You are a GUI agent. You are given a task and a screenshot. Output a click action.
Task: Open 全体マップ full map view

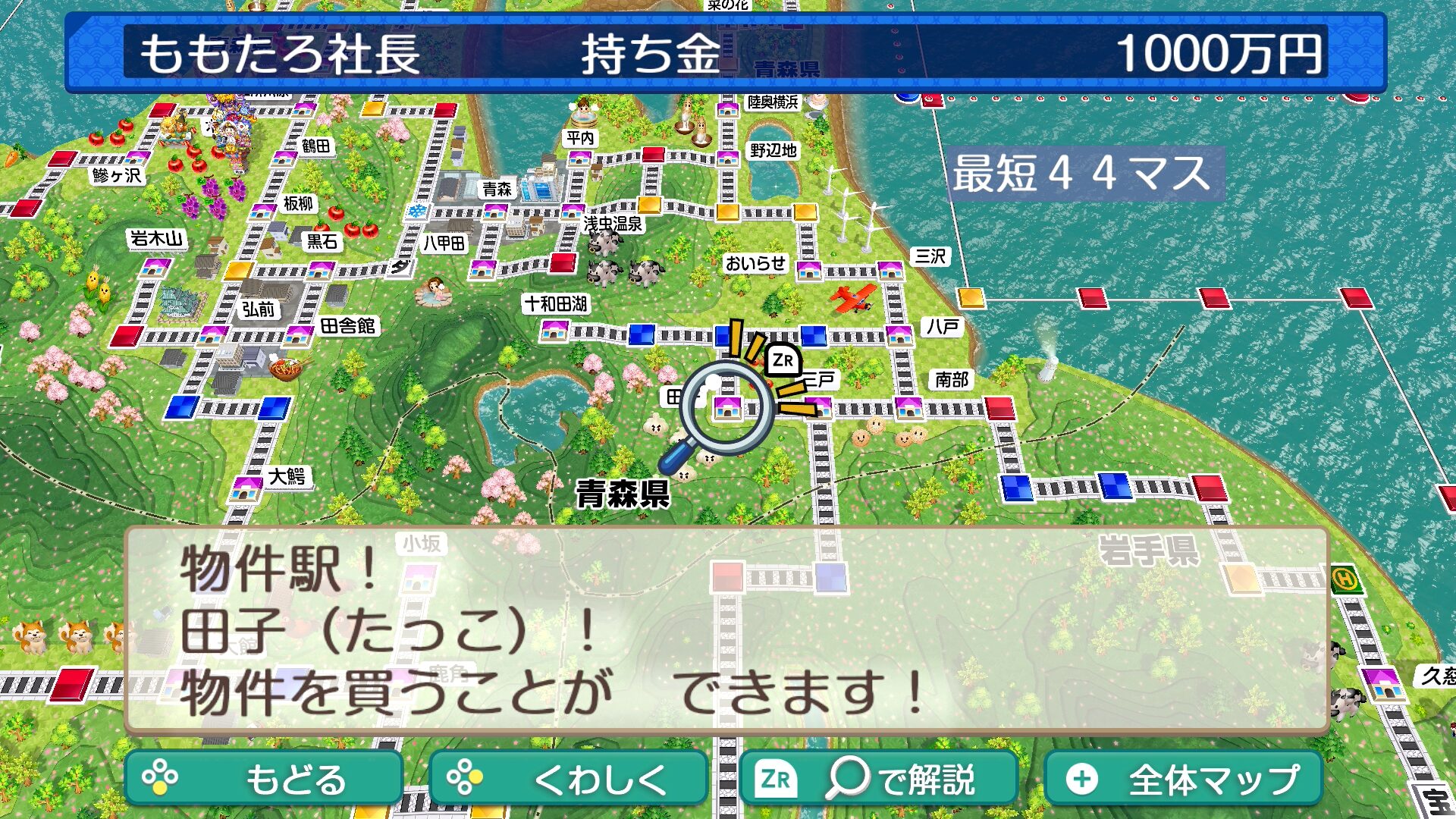click(x=1183, y=778)
